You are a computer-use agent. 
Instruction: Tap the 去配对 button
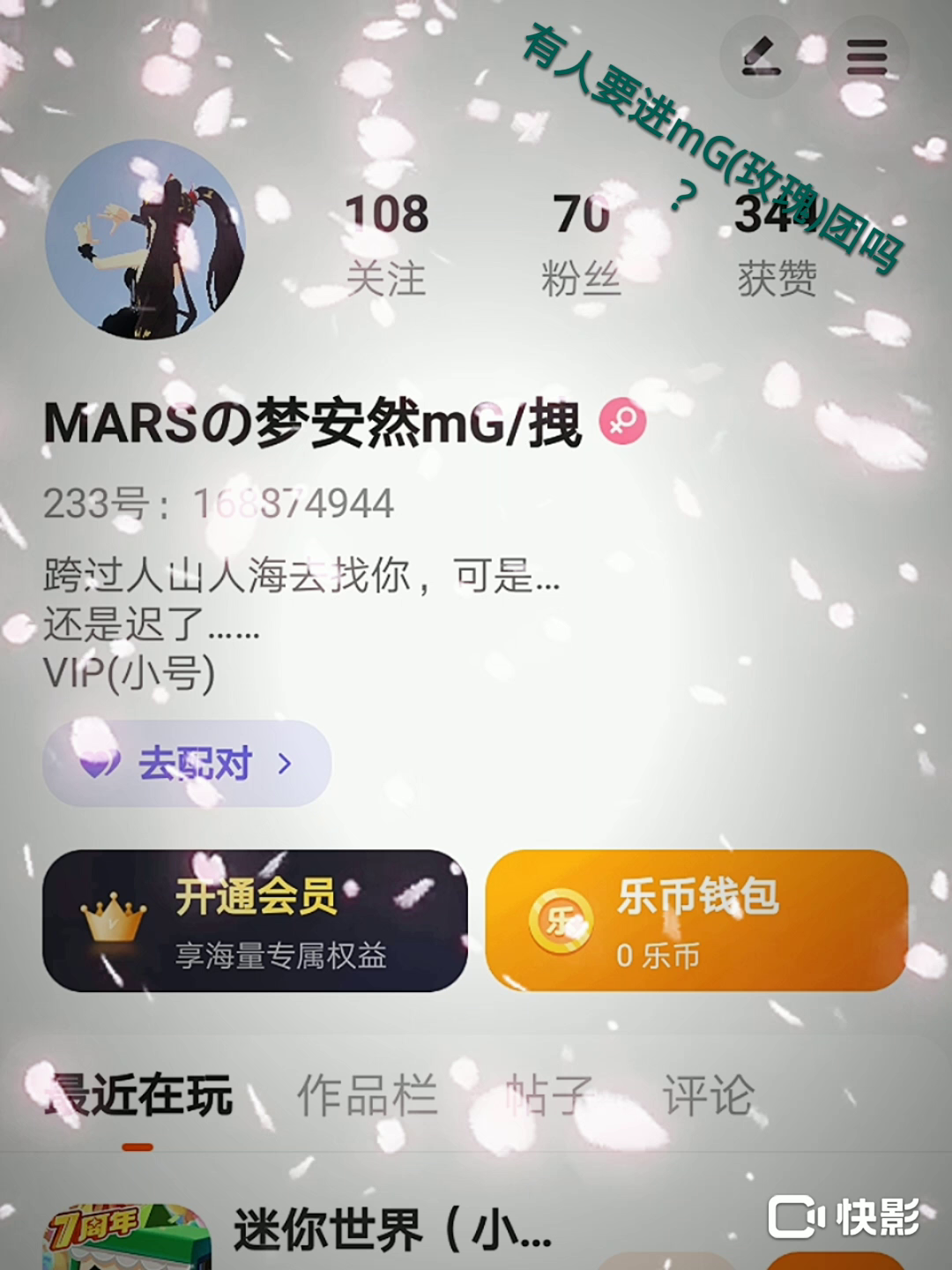(187, 763)
